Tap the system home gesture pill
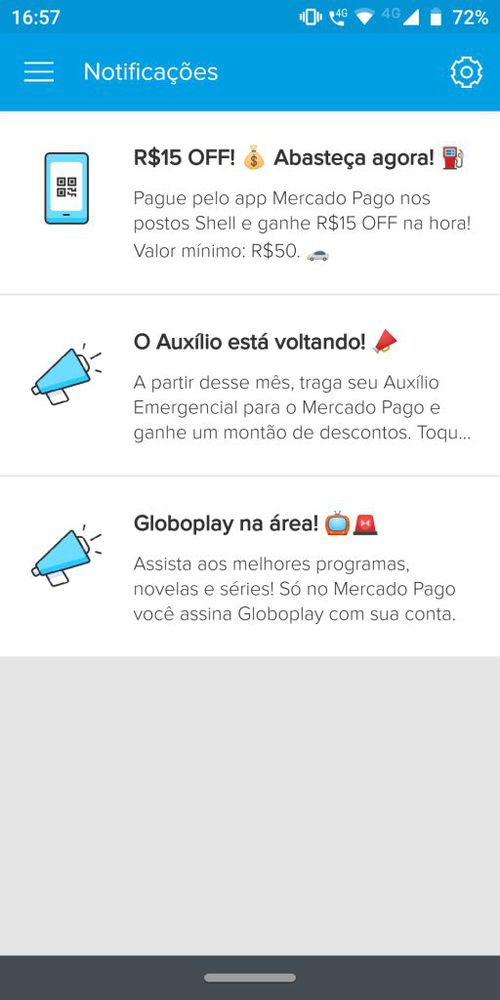Screen dimensions: 500x1000 click(250, 978)
